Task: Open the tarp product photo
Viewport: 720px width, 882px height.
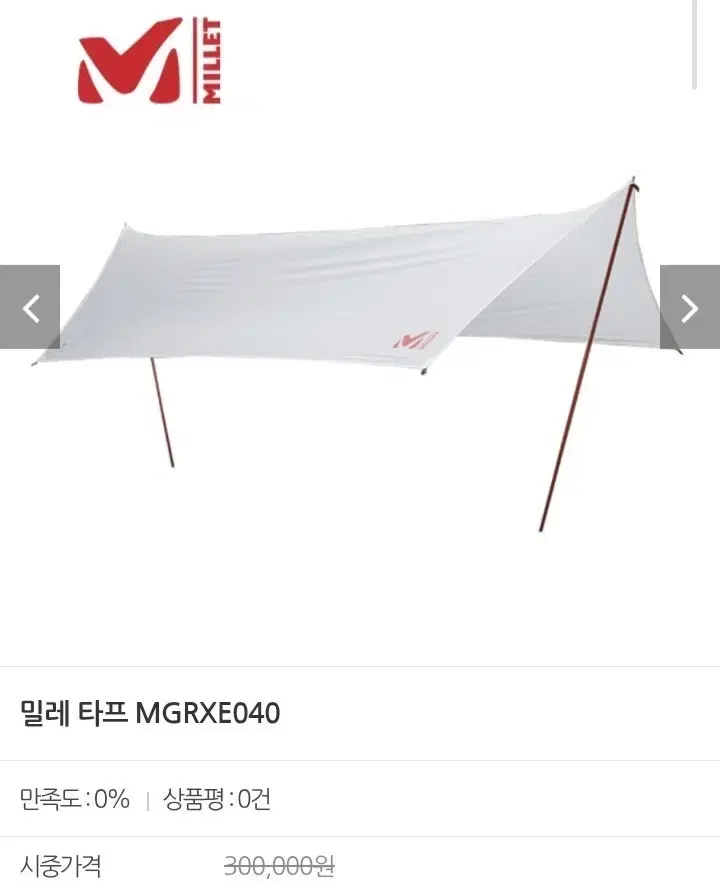Action: point(360,330)
